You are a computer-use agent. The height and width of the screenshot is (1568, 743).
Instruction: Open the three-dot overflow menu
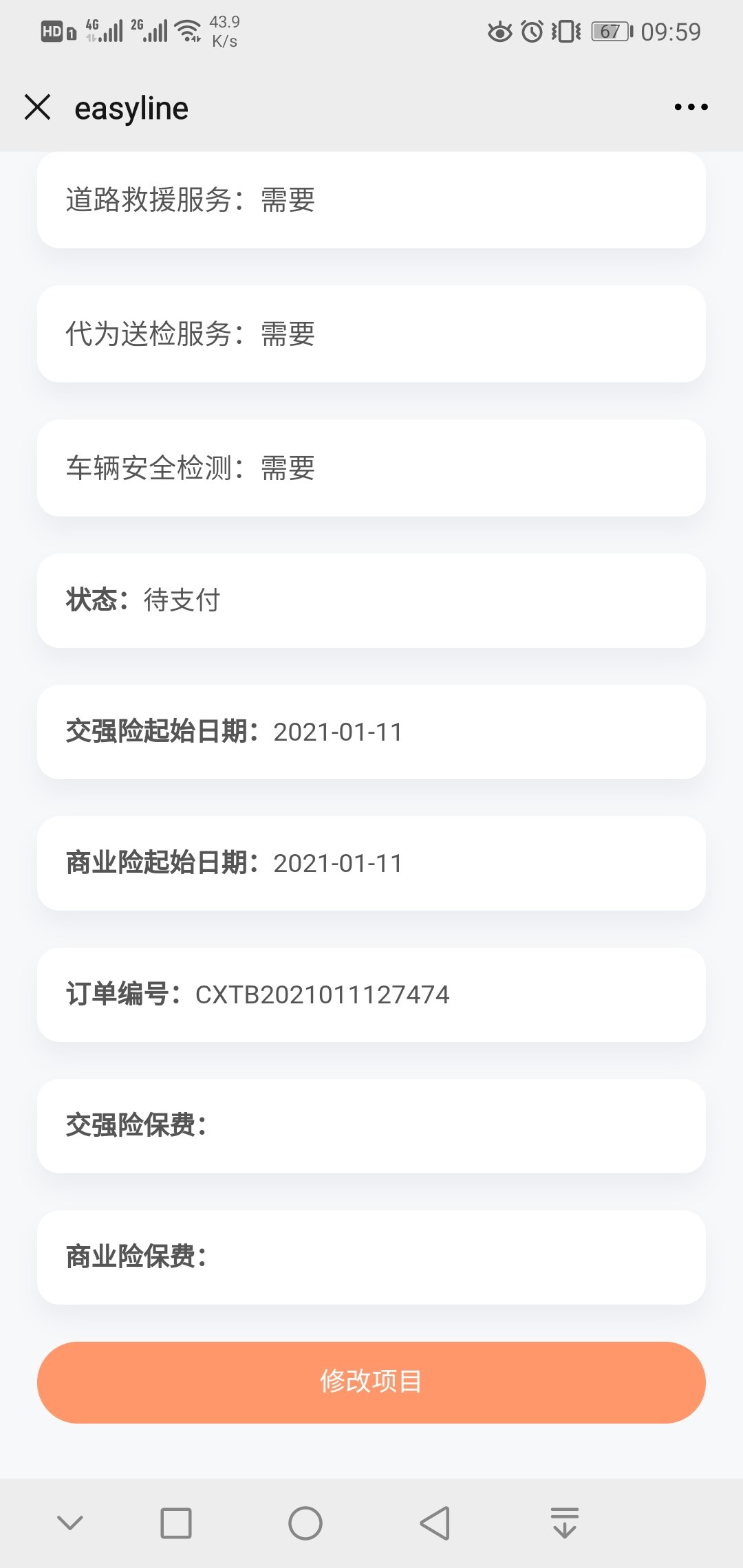coord(691,107)
